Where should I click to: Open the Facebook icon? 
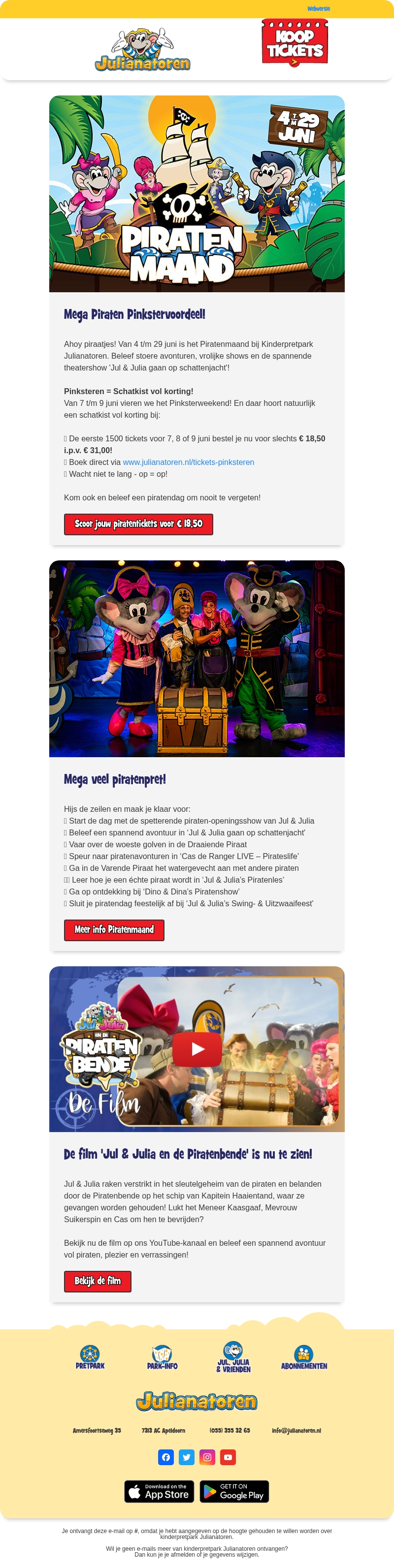tap(165, 1457)
